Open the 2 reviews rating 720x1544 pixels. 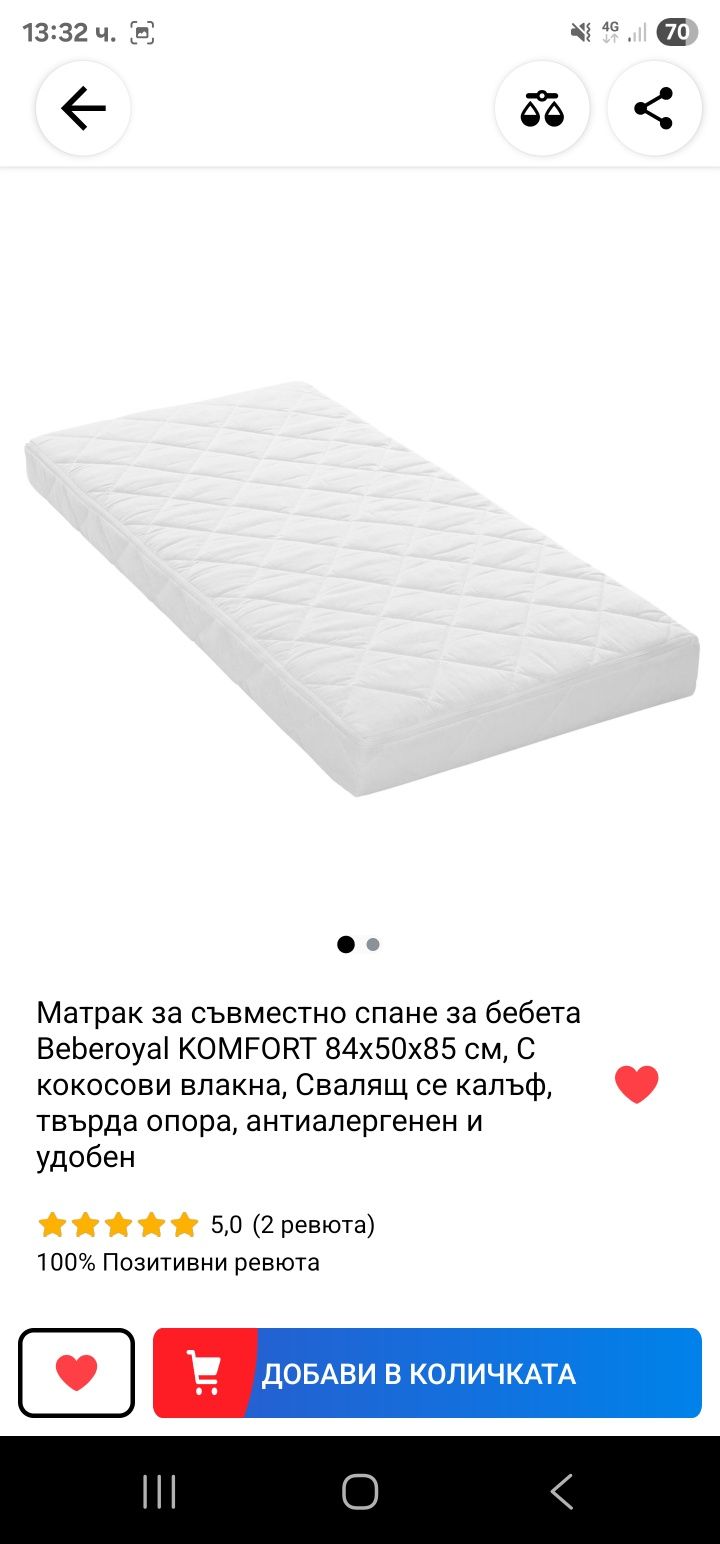tap(313, 1224)
